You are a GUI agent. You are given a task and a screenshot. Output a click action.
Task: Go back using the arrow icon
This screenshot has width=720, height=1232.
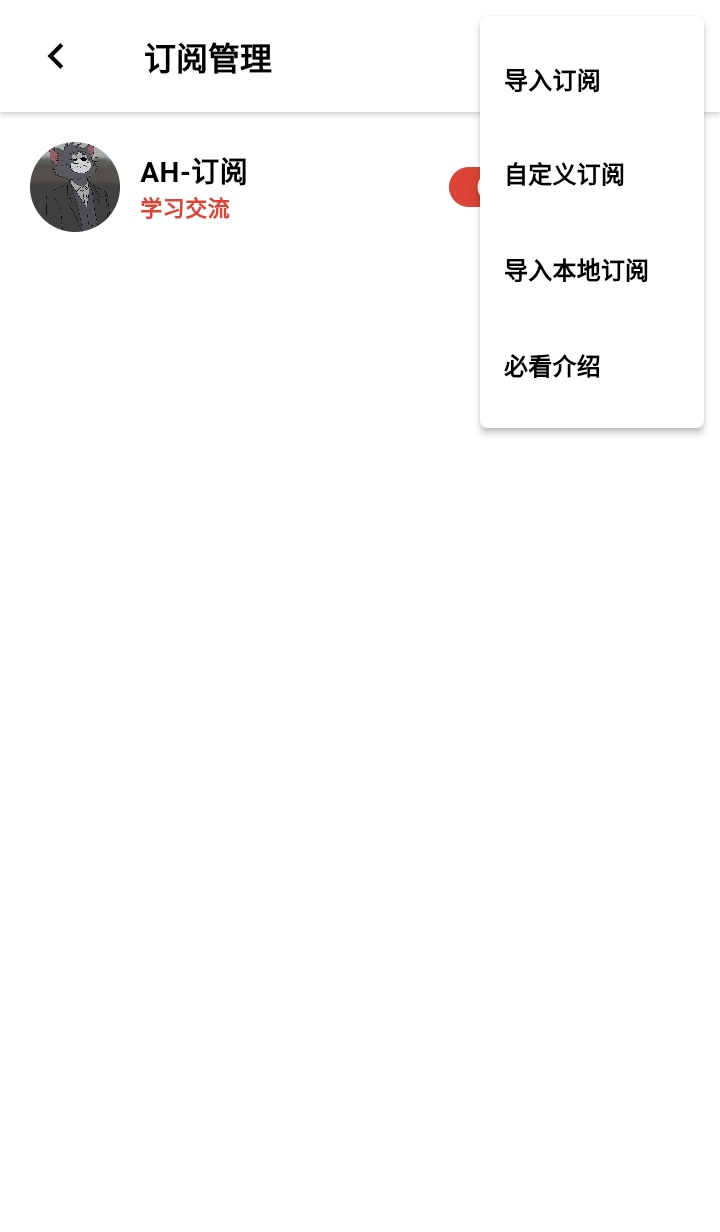[x=56, y=57]
